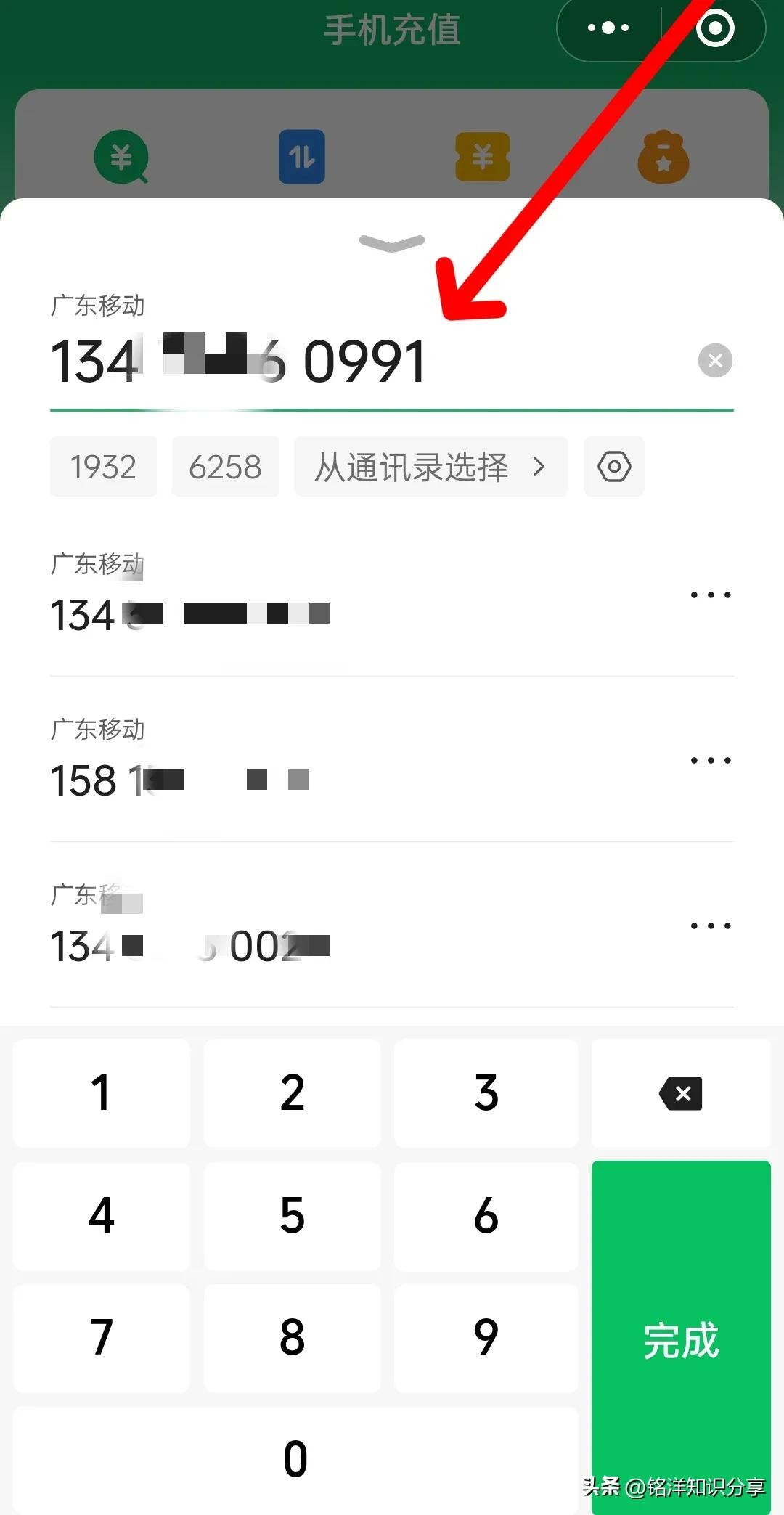Open 从通讯录选择 contact picker
Image resolution: width=784 pixels, height=1515 pixels.
(x=430, y=467)
